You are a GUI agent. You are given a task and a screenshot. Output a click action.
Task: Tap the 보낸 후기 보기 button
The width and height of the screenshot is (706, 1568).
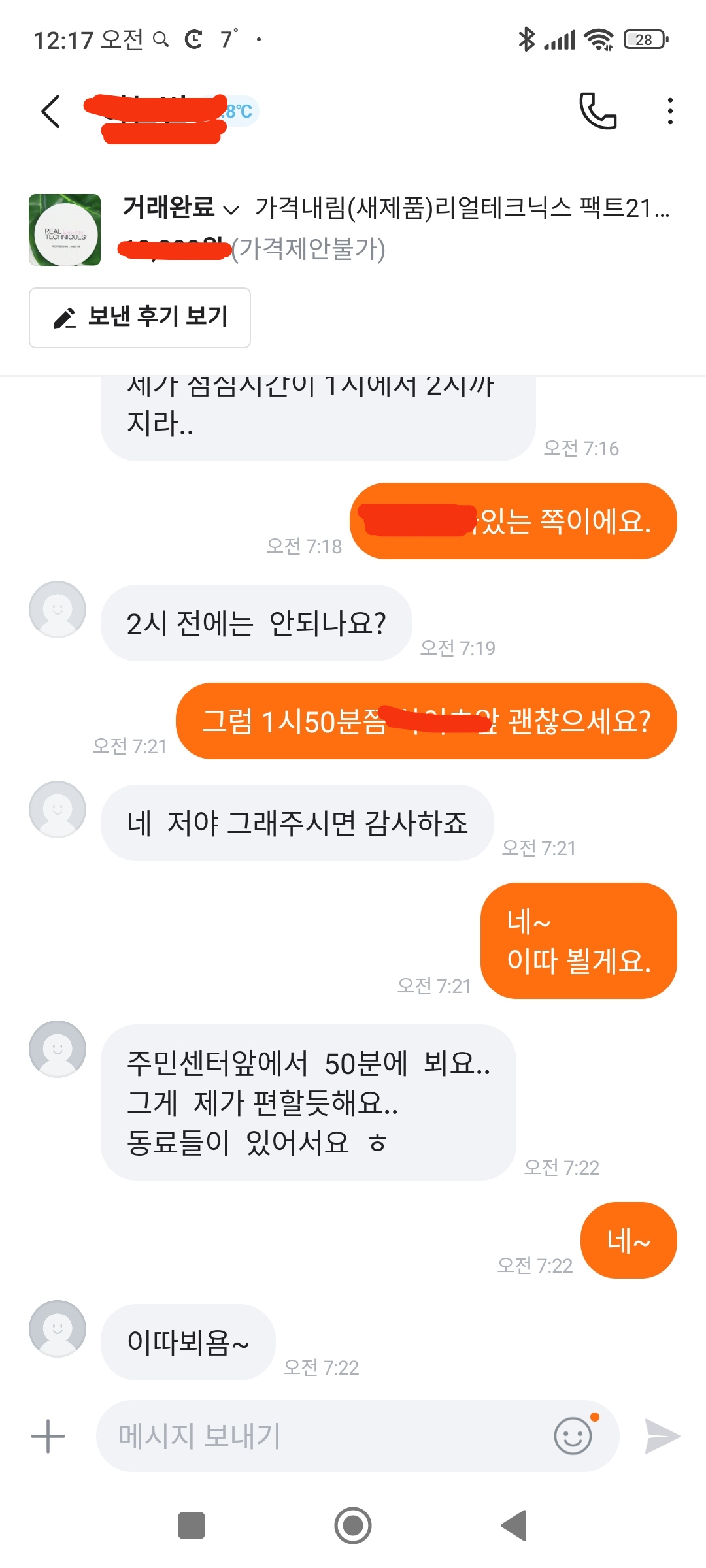coord(140,318)
